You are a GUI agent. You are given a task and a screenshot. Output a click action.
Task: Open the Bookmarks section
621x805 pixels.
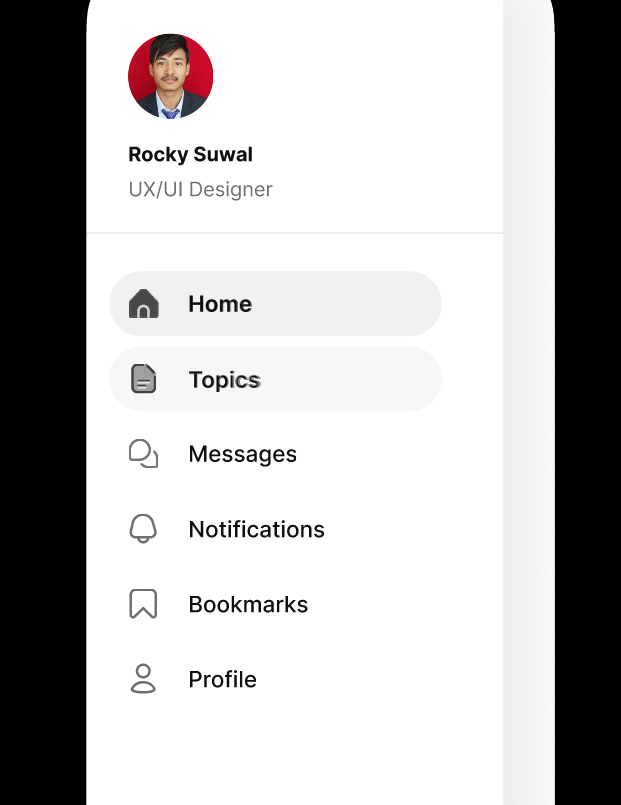point(247,604)
